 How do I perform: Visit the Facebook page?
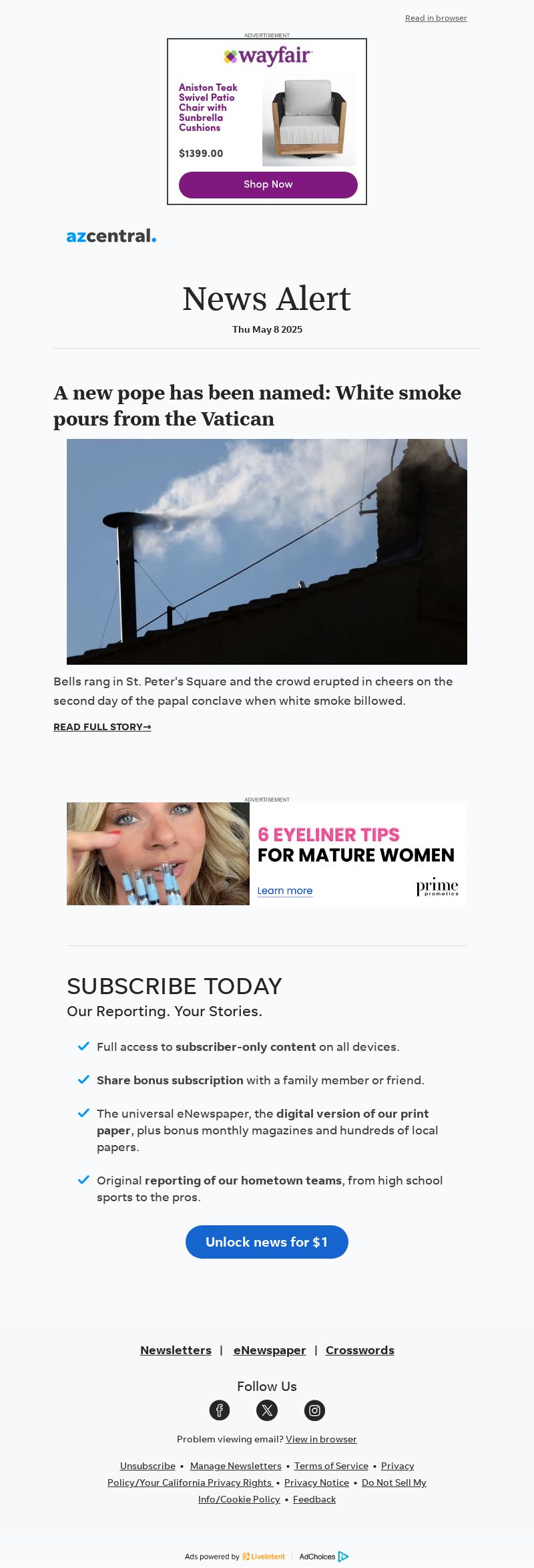pyautogui.click(x=220, y=1410)
